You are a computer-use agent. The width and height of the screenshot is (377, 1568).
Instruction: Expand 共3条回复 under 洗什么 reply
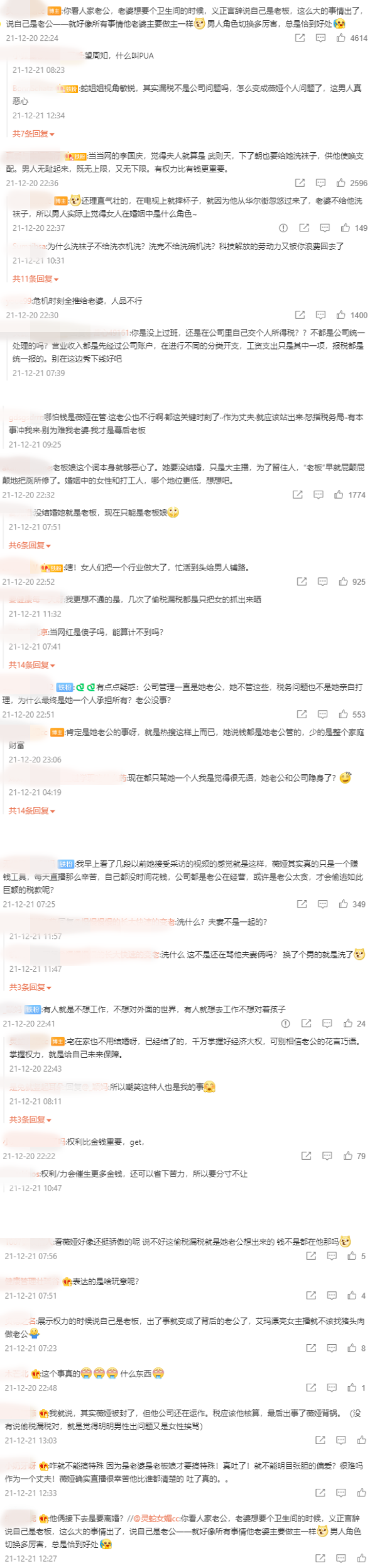(30, 987)
